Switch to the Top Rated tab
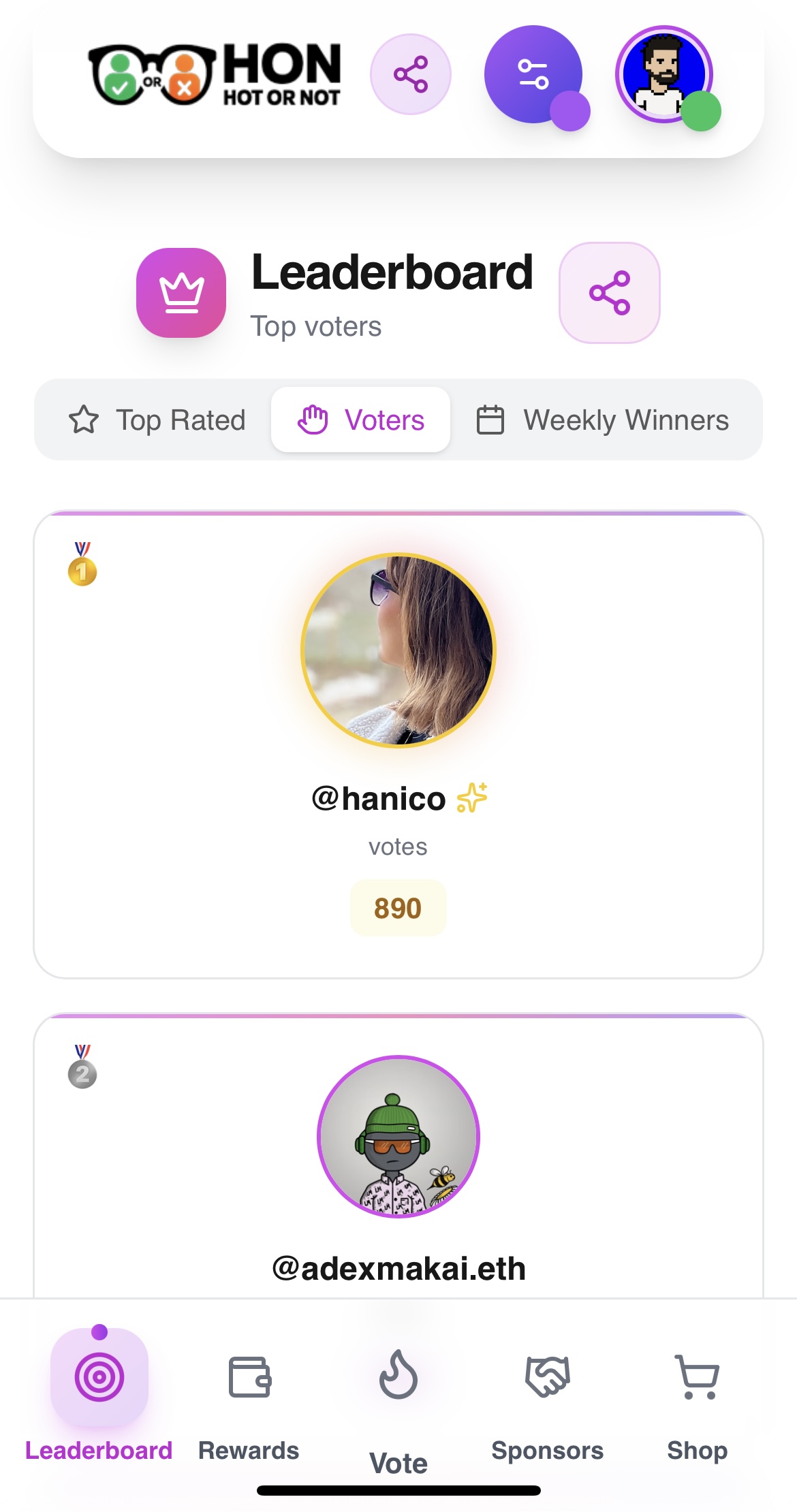Screen dimensions: 797x1512 click(159, 420)
